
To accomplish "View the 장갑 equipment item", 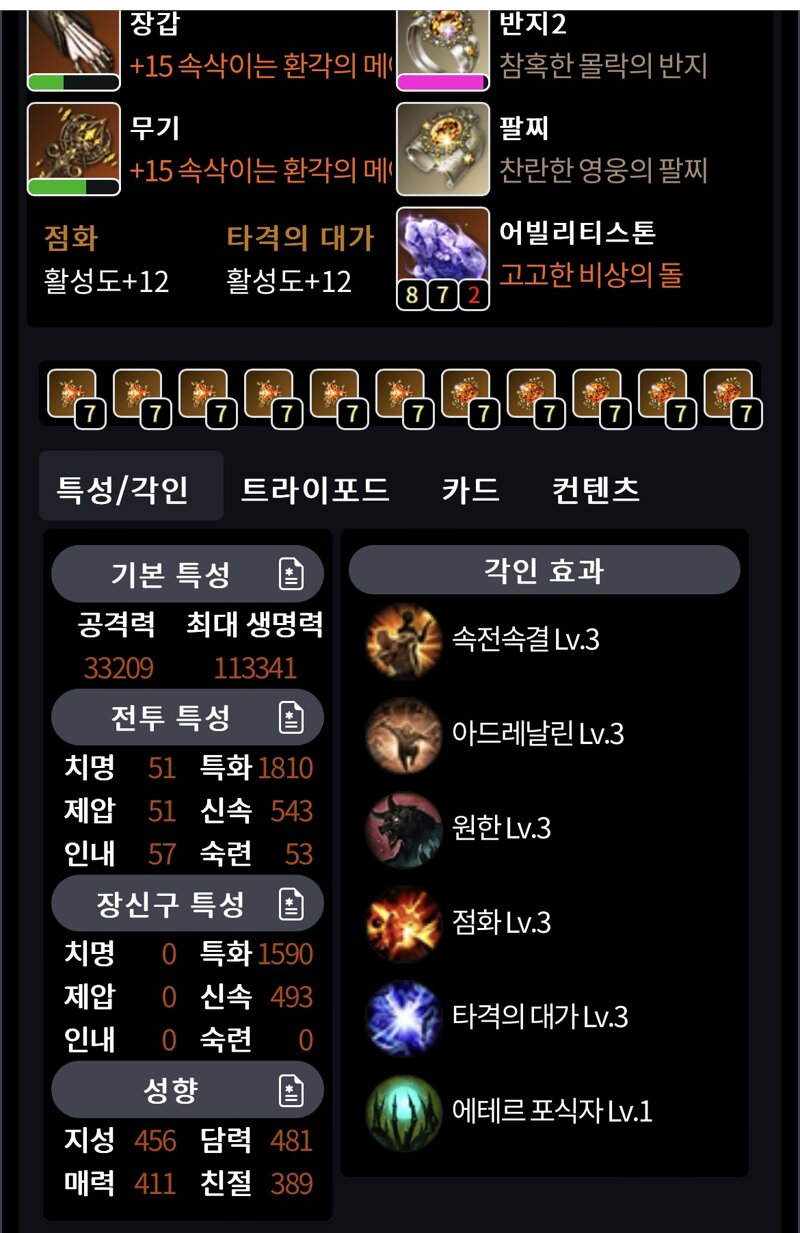I will [x=74, y=46].
